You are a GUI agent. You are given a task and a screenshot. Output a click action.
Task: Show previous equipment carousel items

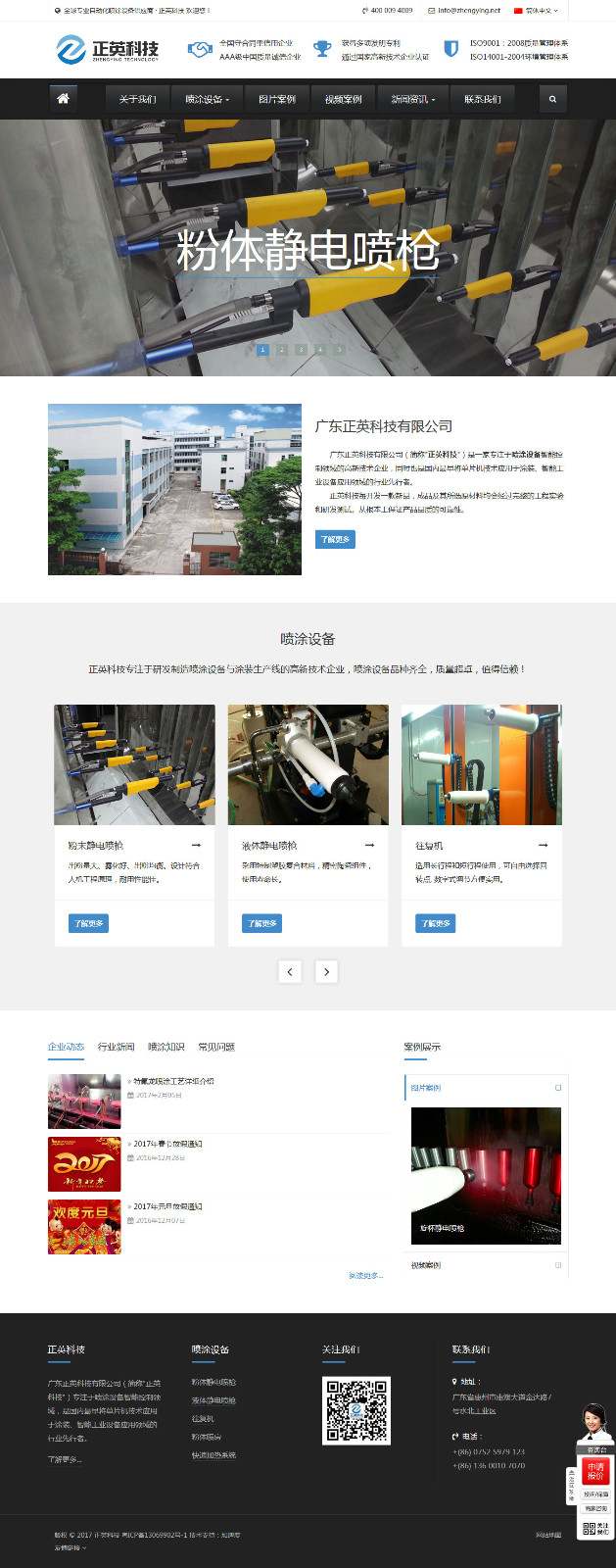[x=290, y=971]
